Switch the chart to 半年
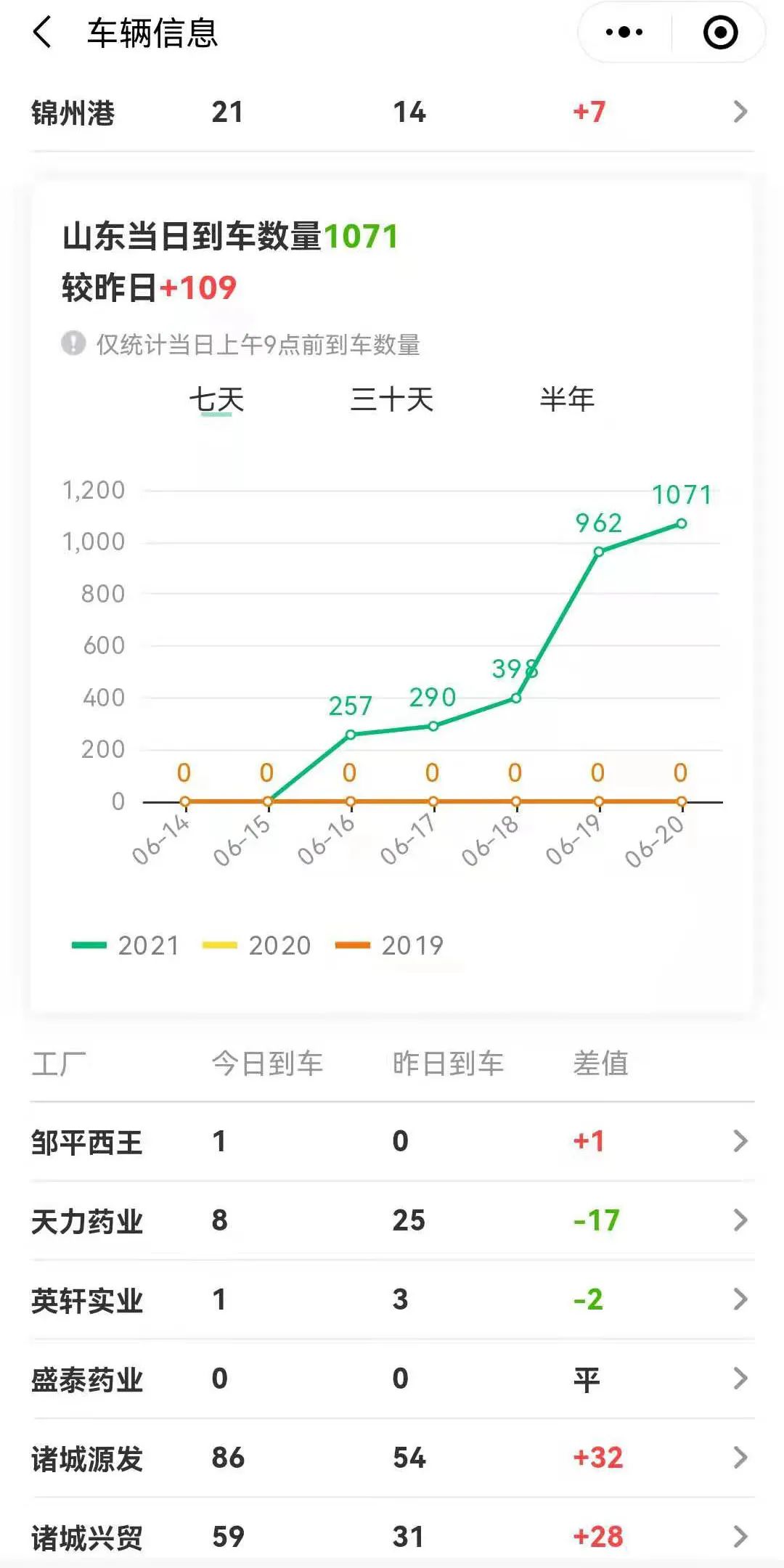 [567, 399]
